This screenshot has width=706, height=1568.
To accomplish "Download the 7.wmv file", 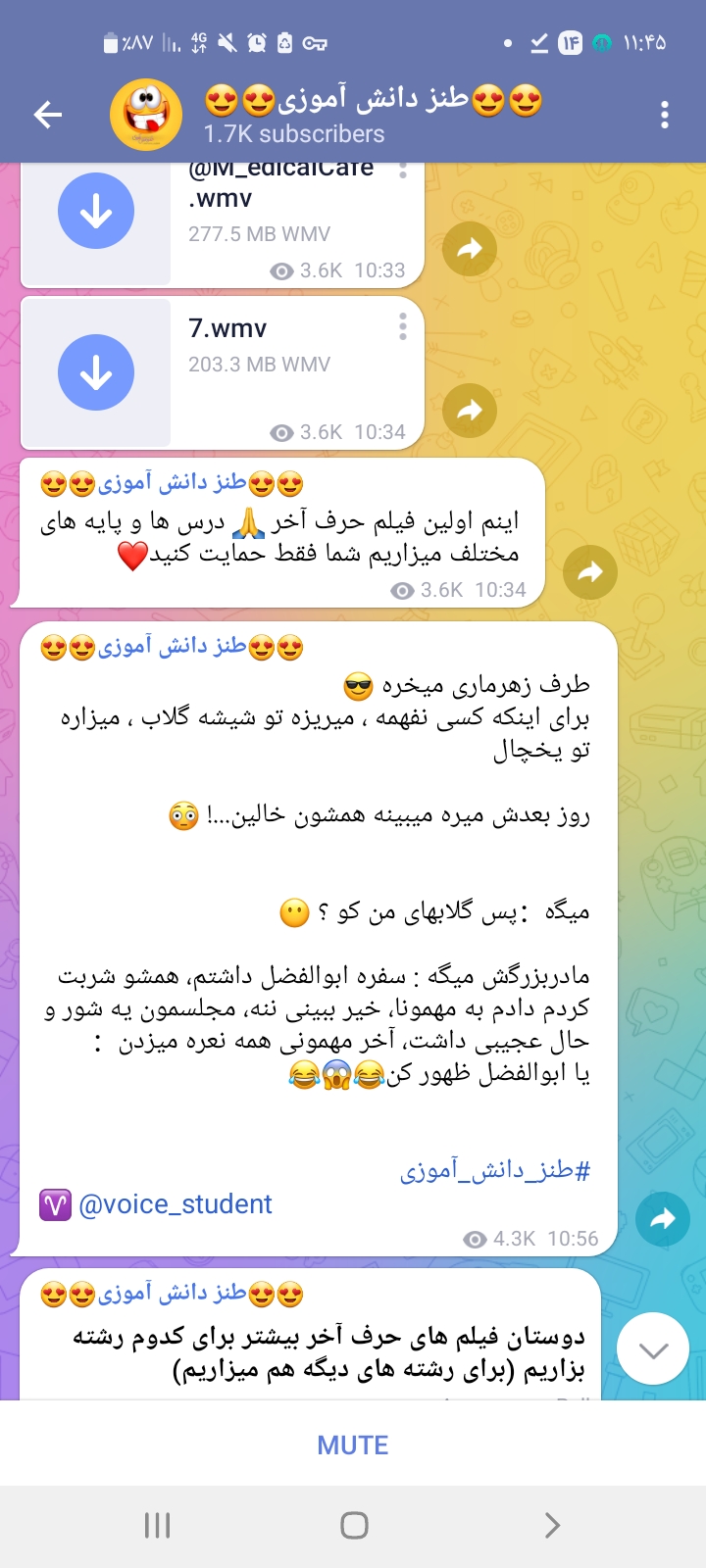I will pos(96,372).
